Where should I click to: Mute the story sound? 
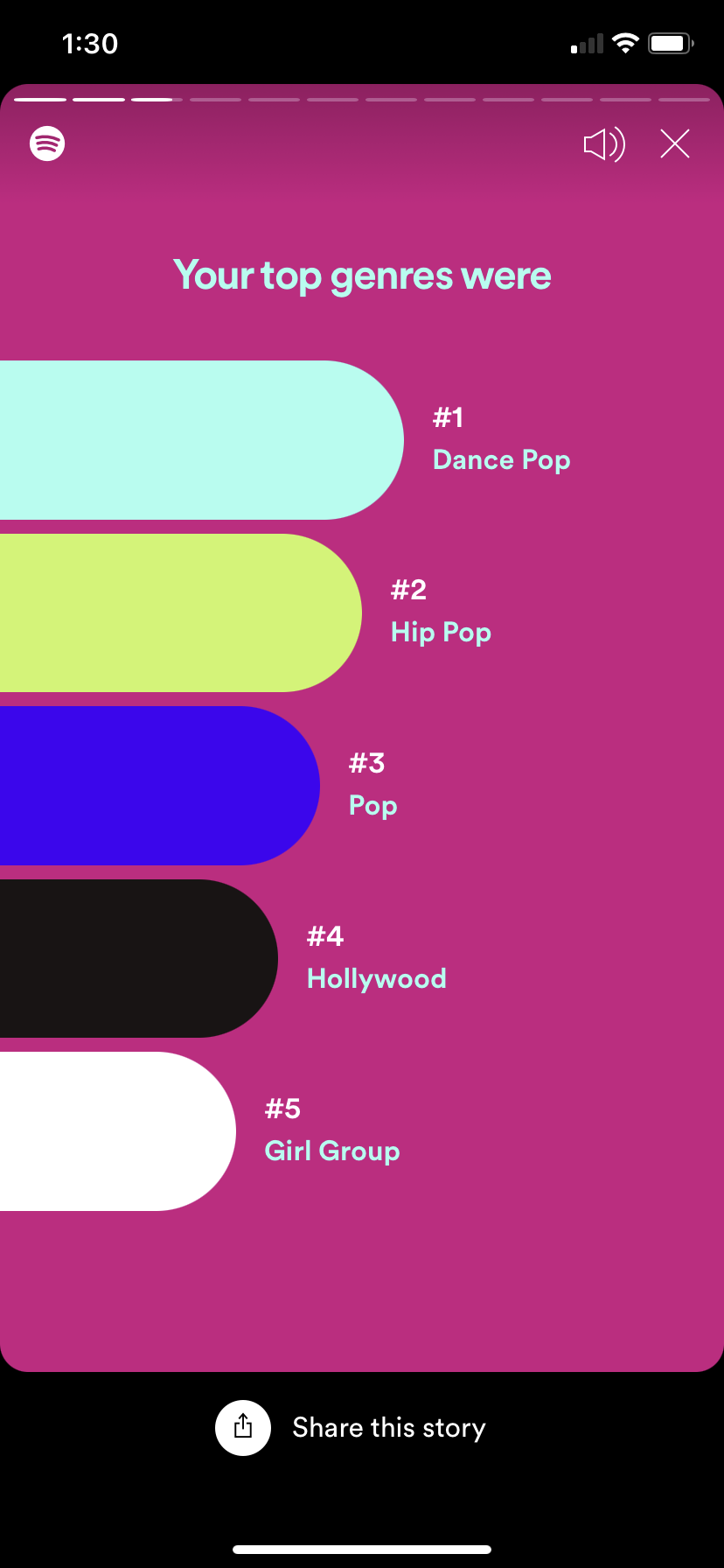(x=604, y=144)
